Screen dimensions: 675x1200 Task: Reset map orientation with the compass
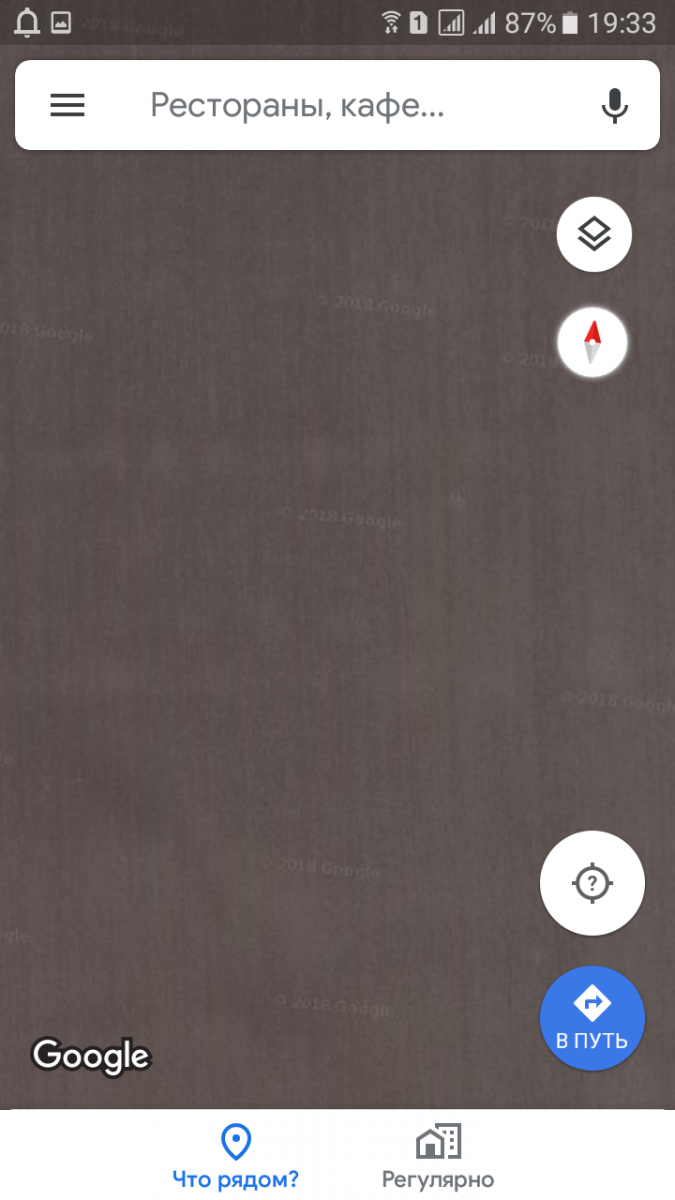[x=592, y=343]
